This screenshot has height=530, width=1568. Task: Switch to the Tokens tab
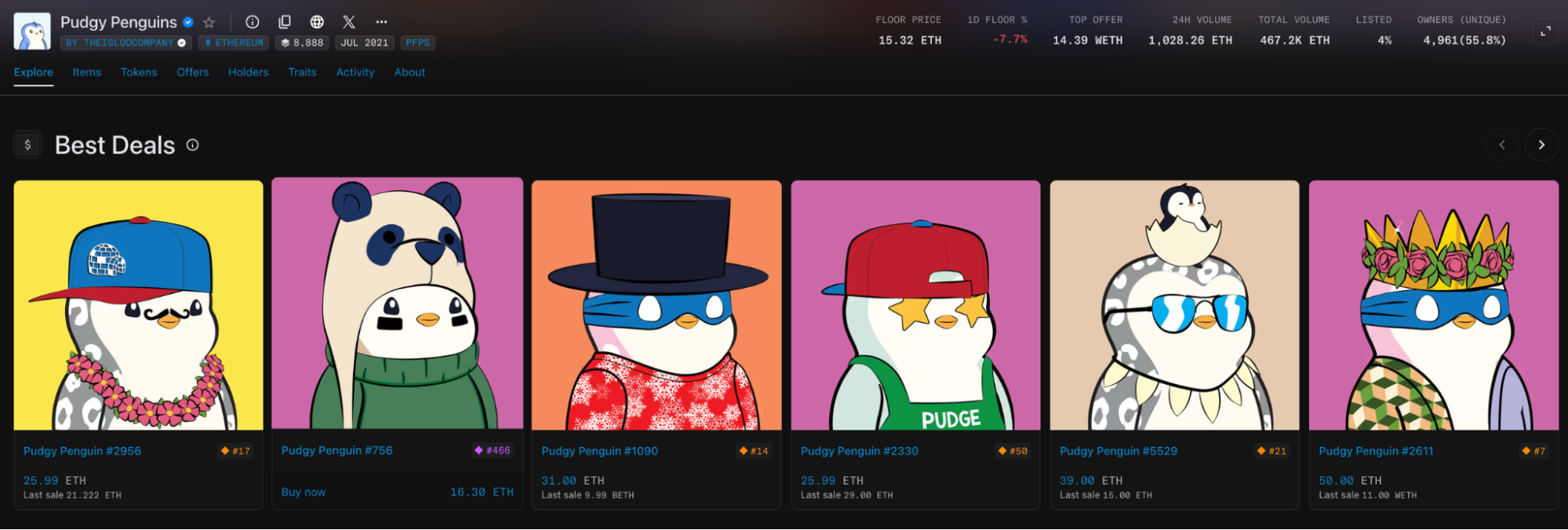click(139, 72)
